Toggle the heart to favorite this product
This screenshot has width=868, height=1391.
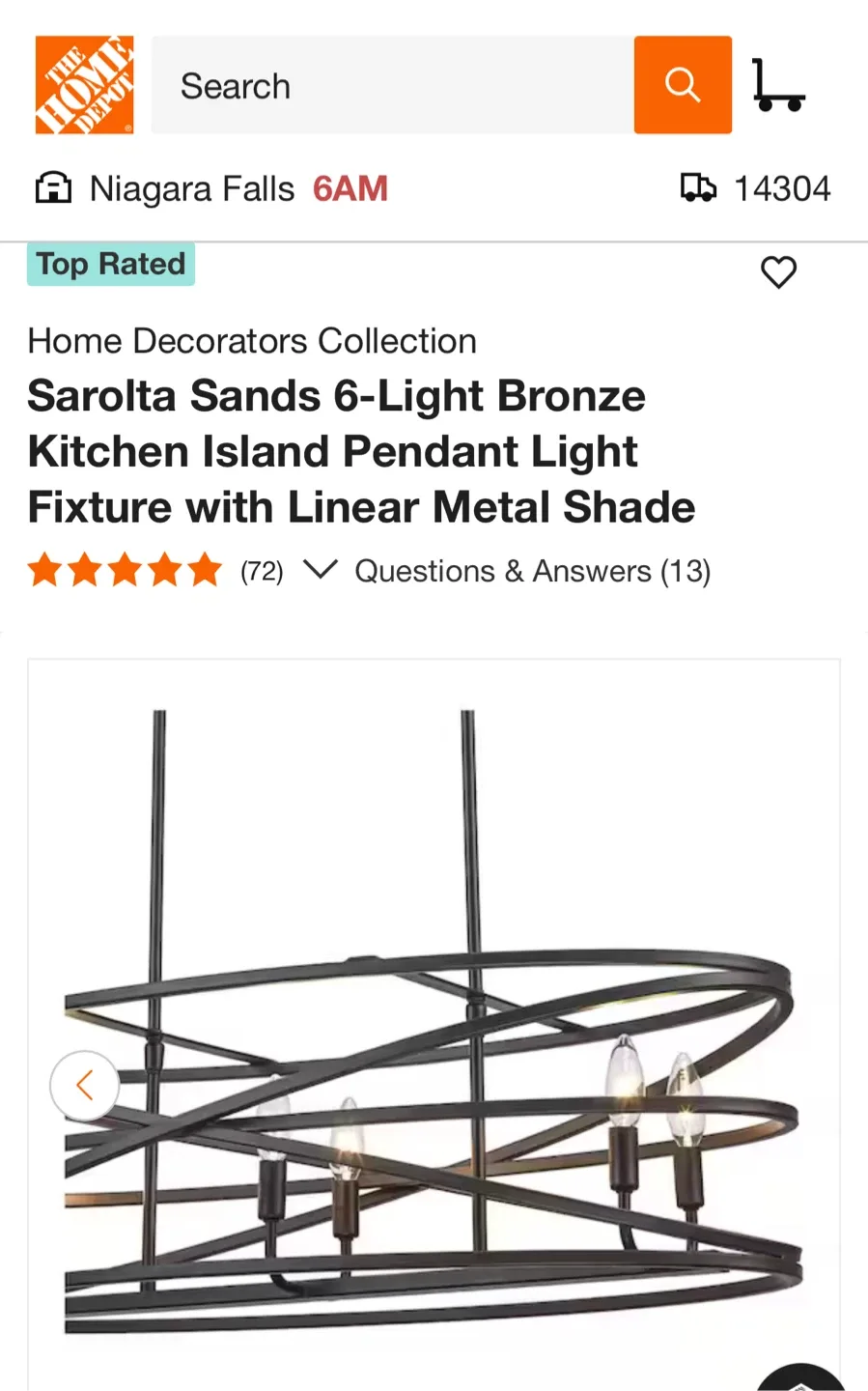pos(778,273)
